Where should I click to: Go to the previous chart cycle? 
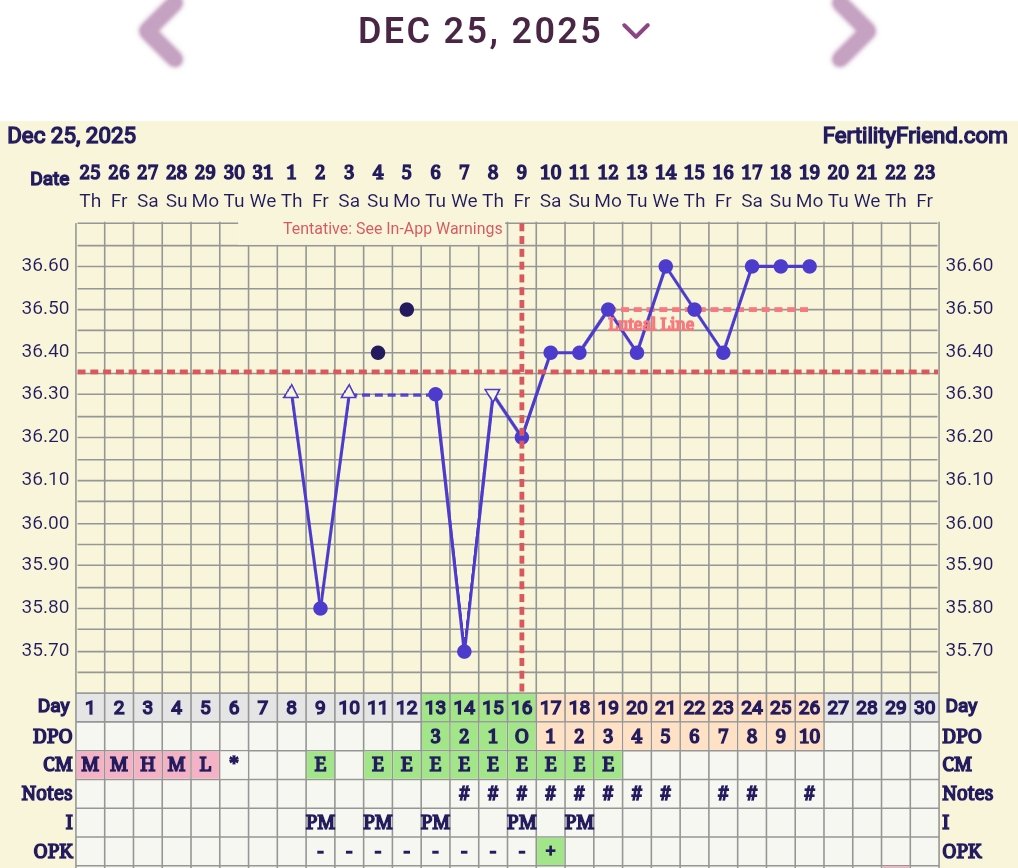tap(161, 31)
